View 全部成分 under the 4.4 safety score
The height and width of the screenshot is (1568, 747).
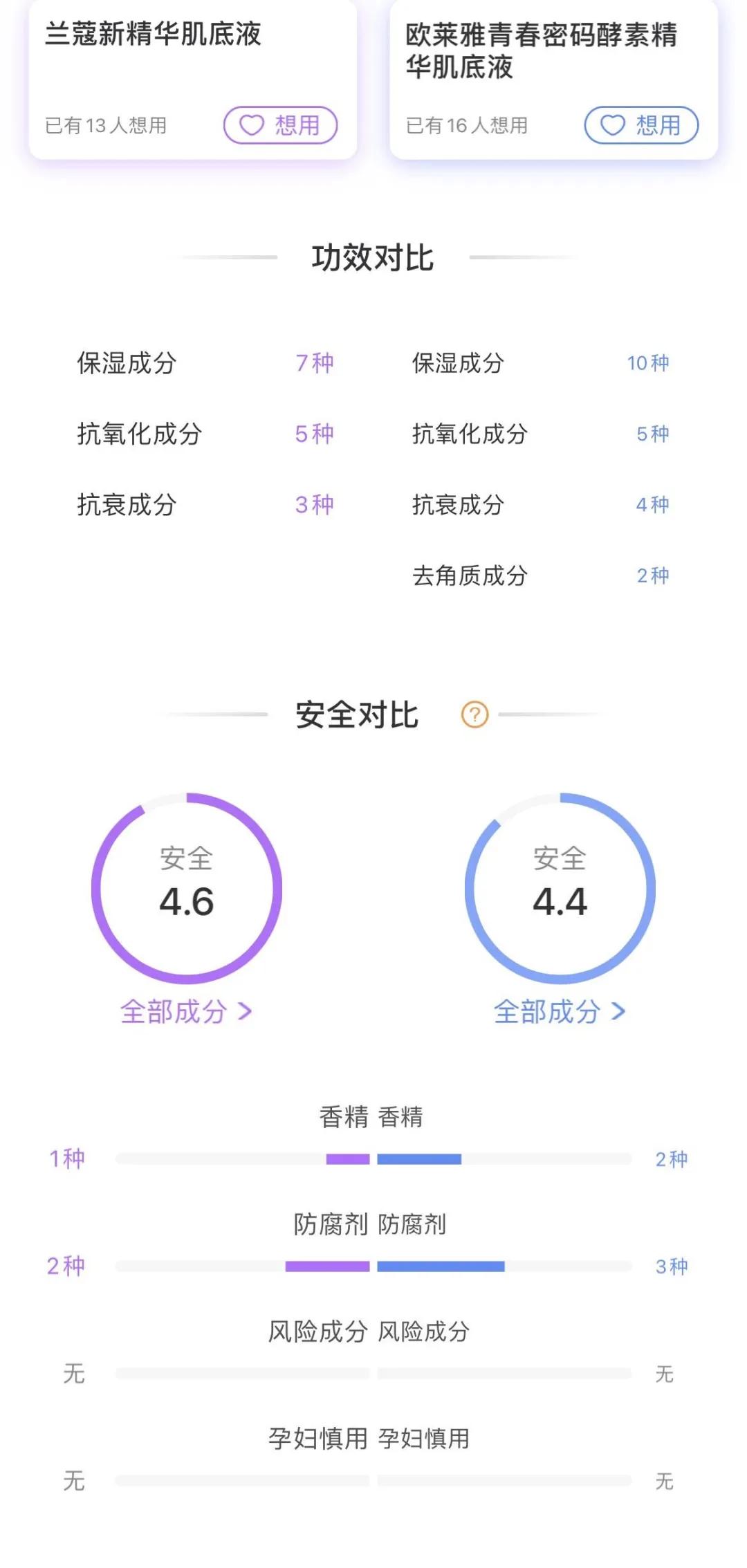559,1012
